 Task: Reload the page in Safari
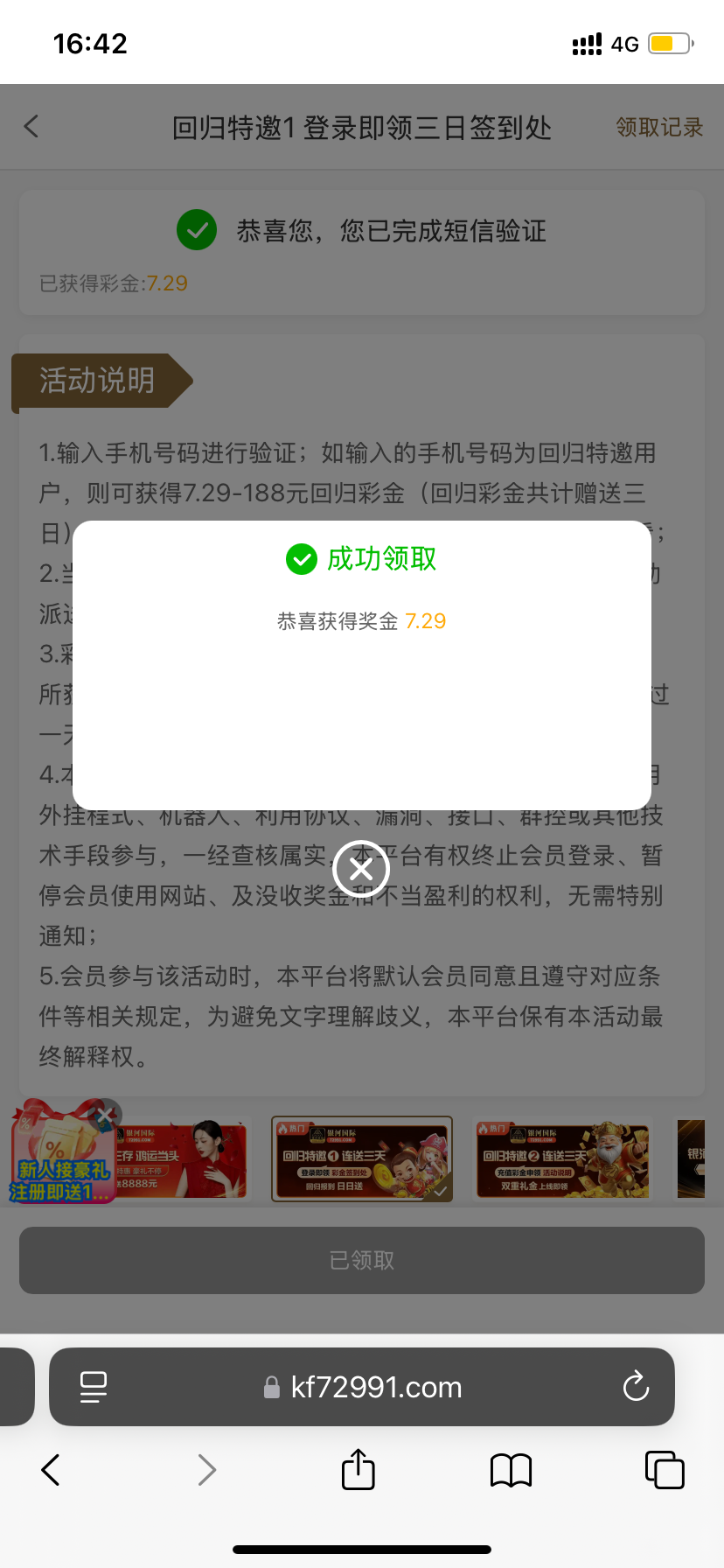(636, 1387)
